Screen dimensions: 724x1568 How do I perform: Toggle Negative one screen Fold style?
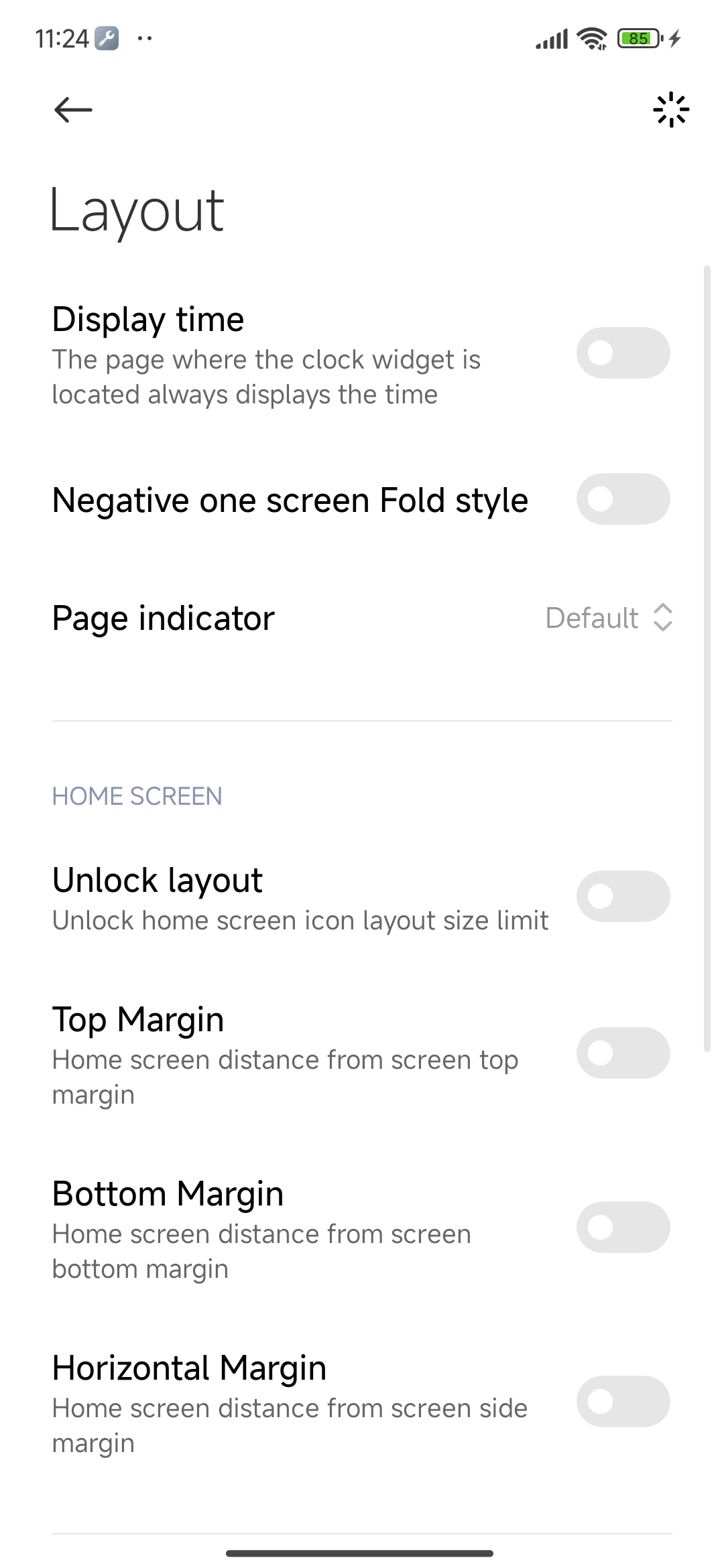pos(623,499)
